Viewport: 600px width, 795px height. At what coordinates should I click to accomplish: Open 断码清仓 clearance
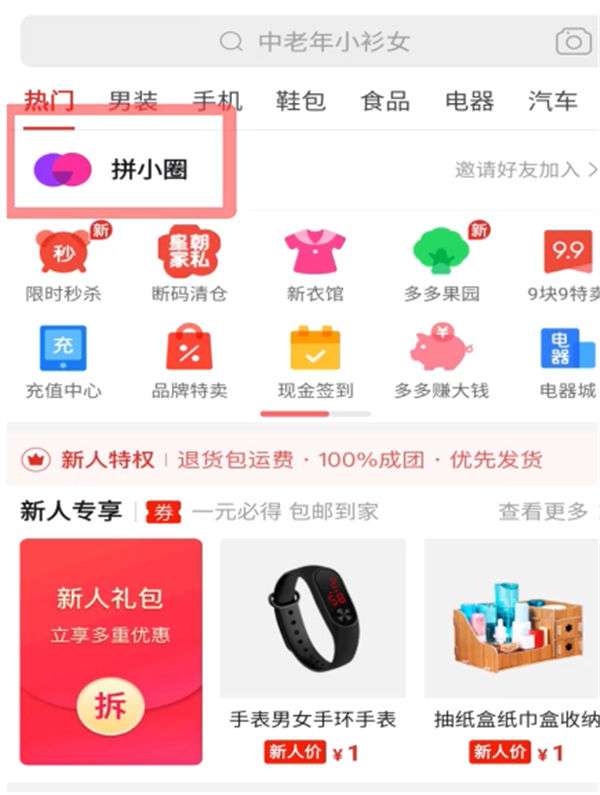click(189, 262)
